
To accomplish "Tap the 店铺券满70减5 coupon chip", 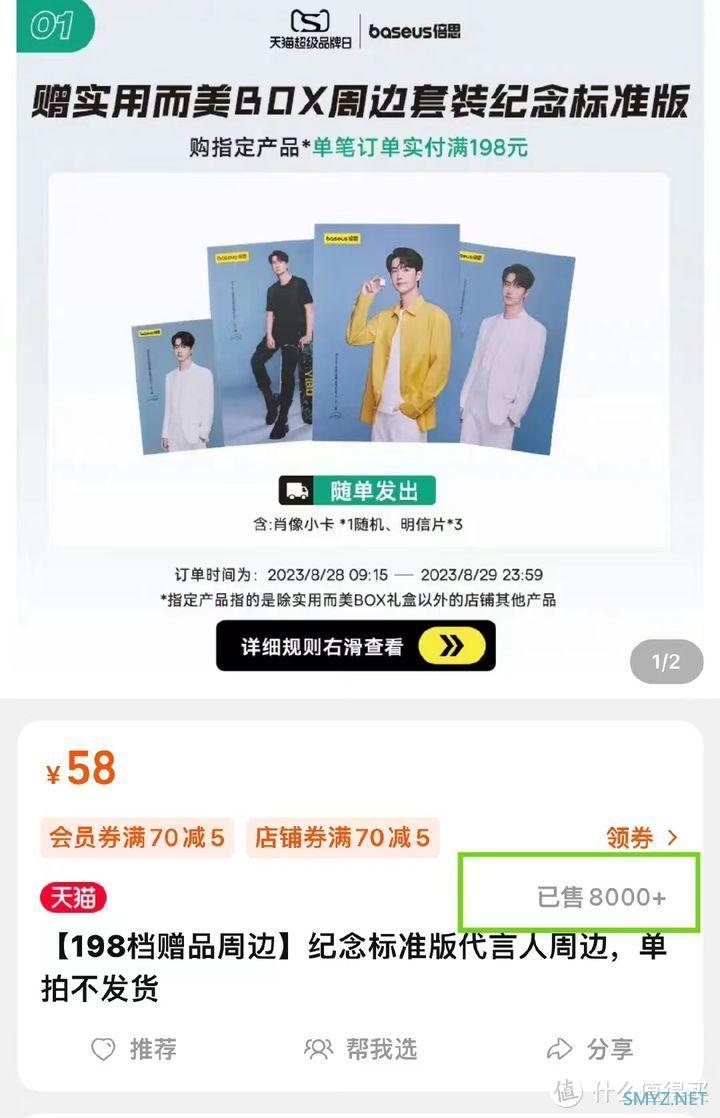I will pyautogui.click(x=342, y=838).
